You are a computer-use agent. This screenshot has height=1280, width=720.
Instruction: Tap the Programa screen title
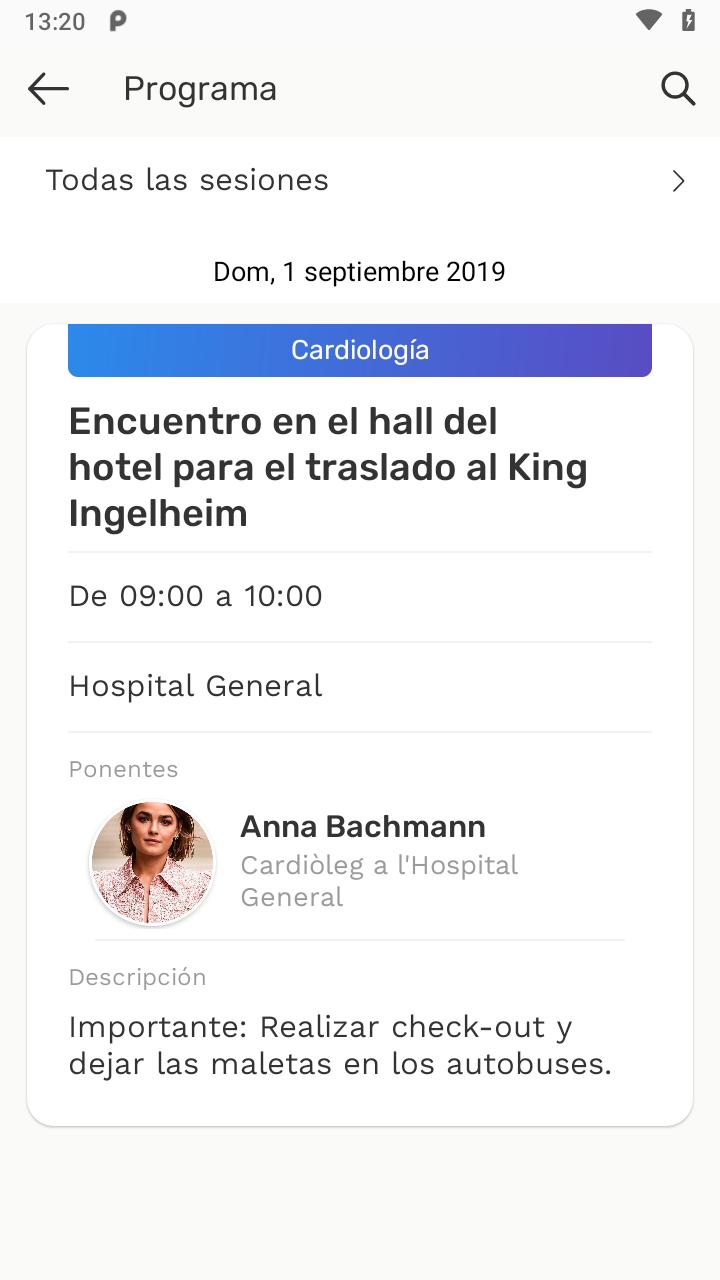pos(199,88)
